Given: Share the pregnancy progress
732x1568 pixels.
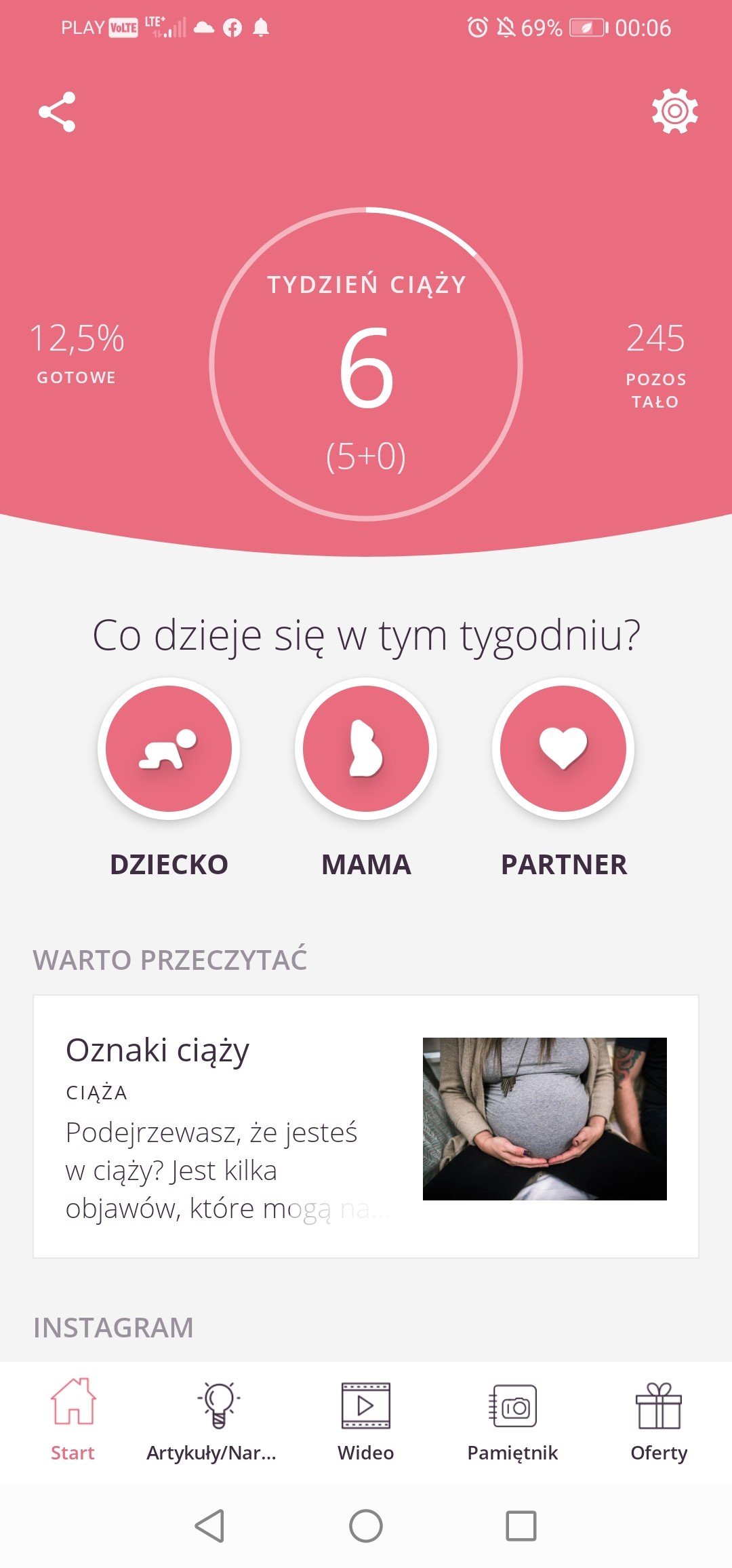Looking at the screenshot, I should coord(57,112).
